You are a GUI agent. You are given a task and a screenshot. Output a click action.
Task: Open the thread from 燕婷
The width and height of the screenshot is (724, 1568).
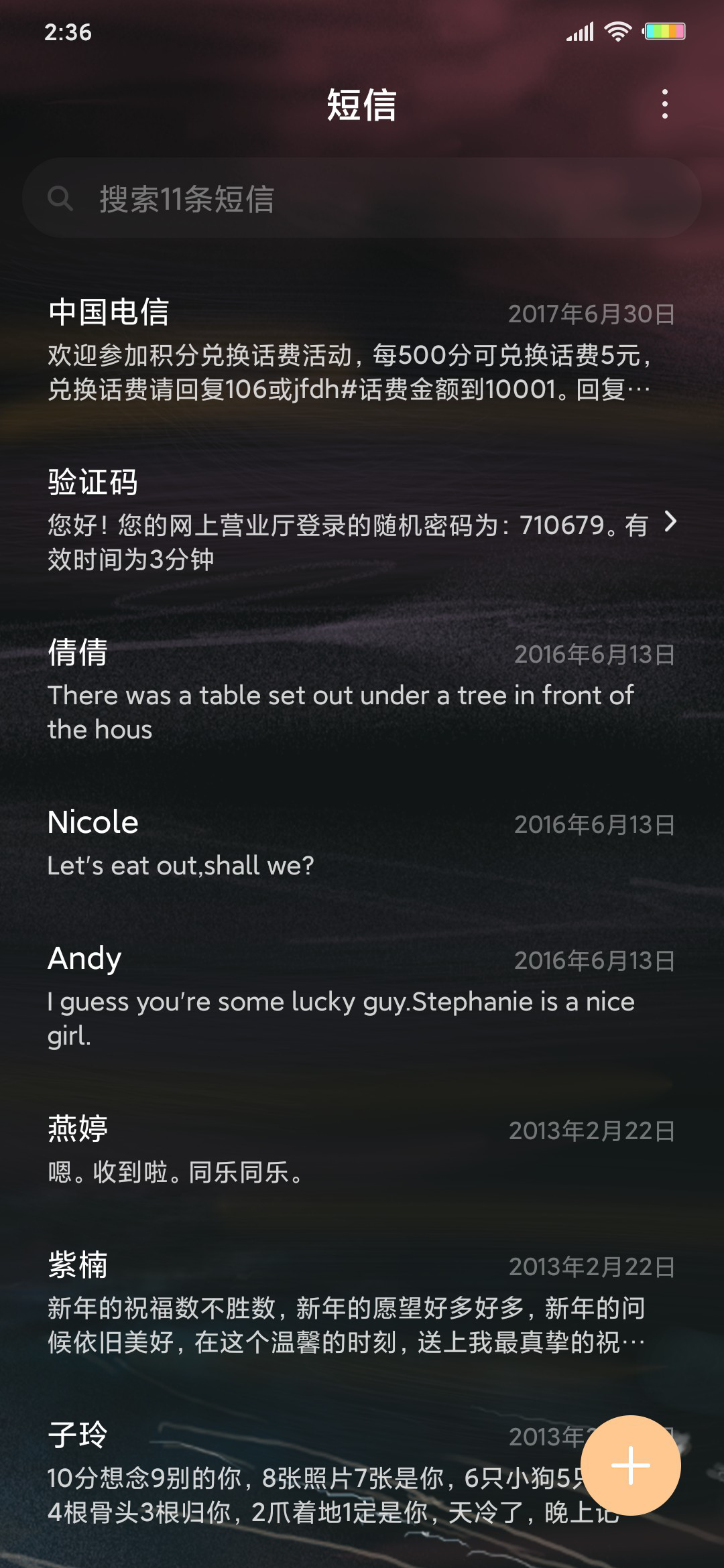coord(362,1150)
